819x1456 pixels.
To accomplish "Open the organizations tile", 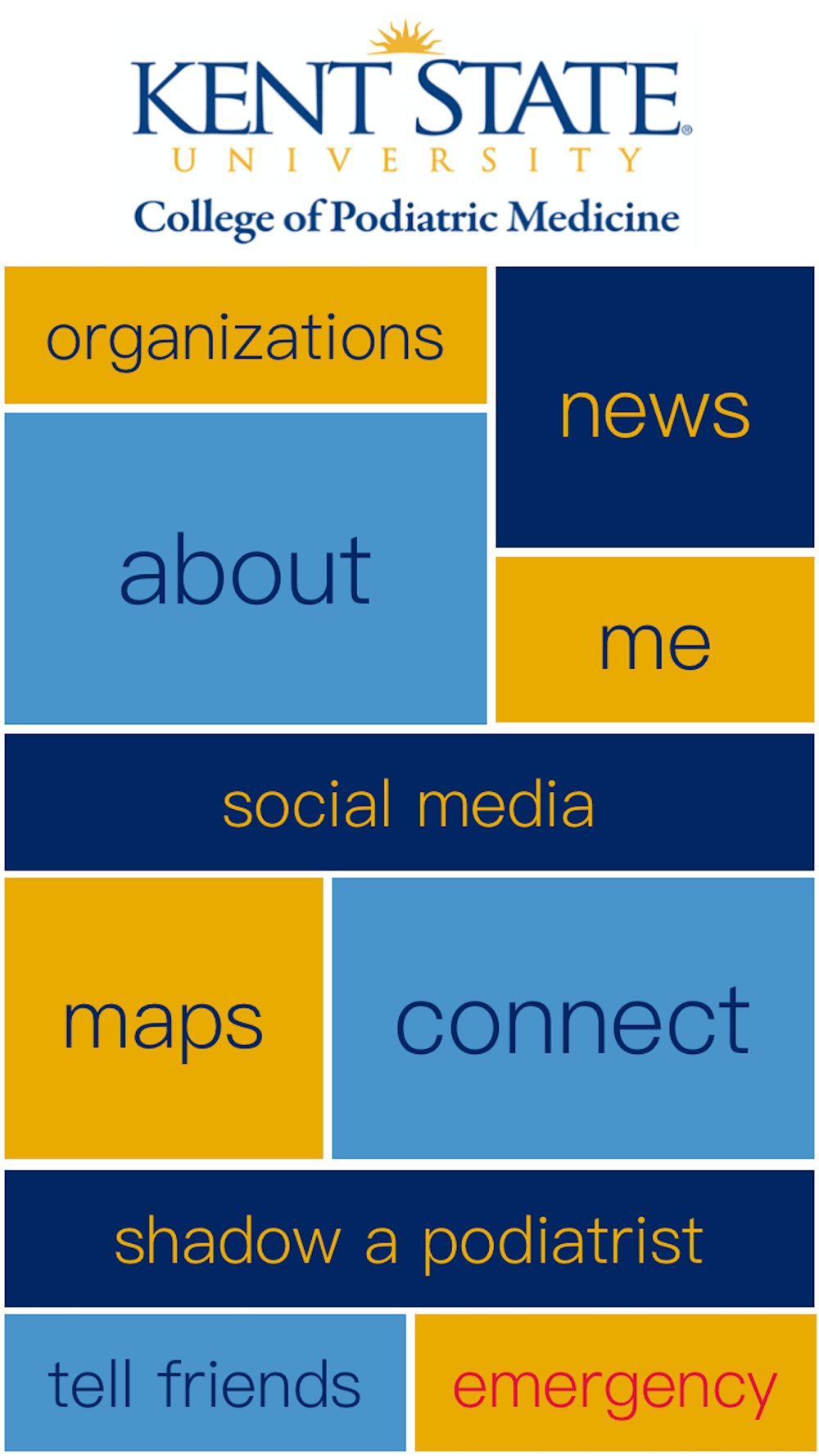I will pos(246,335).
